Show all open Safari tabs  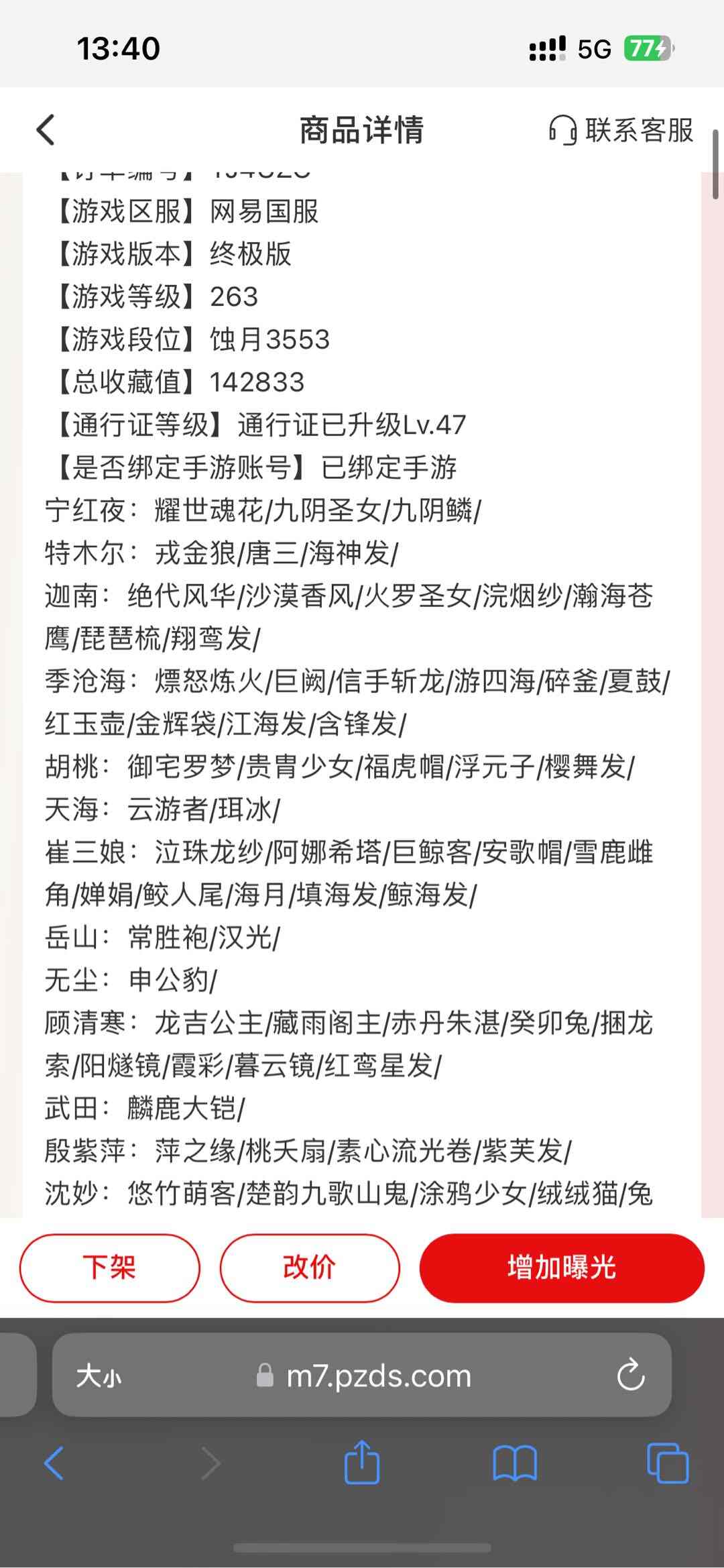pyautogui.click(x=668, y=1463)
